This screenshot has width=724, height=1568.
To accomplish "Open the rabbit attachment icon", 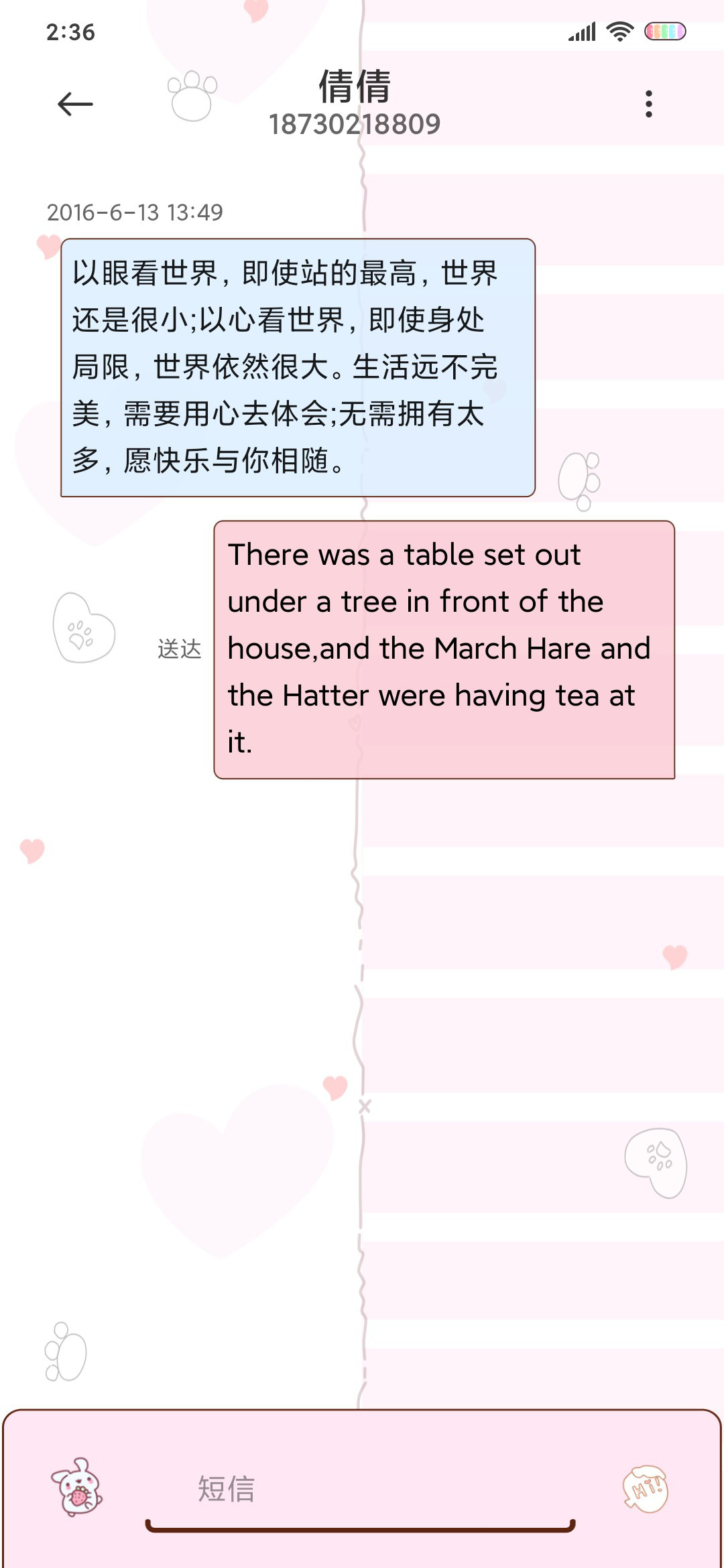I will pyautogui.click(x=77, y=1486).
